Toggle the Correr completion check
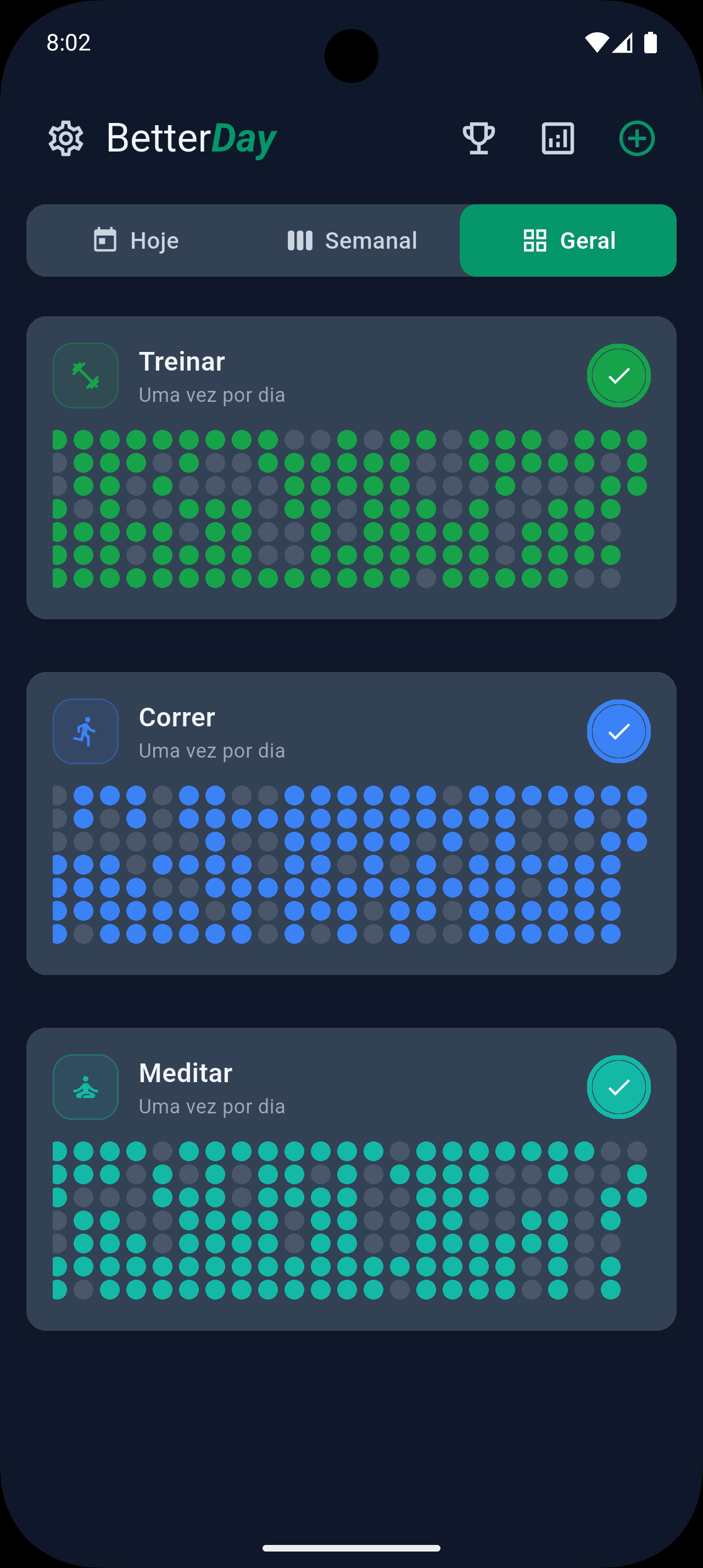Viewport: 703px width, 1568px height. pyautogui.click(x=618, y=731)
